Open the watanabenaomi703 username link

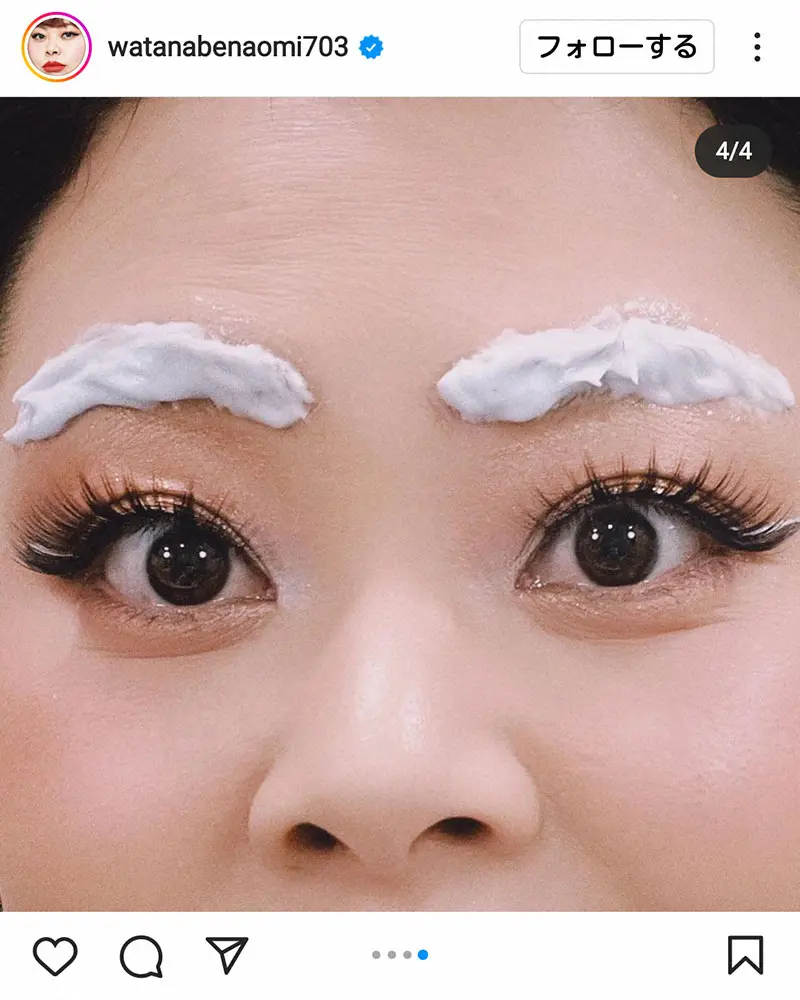[x=227, y=47]
